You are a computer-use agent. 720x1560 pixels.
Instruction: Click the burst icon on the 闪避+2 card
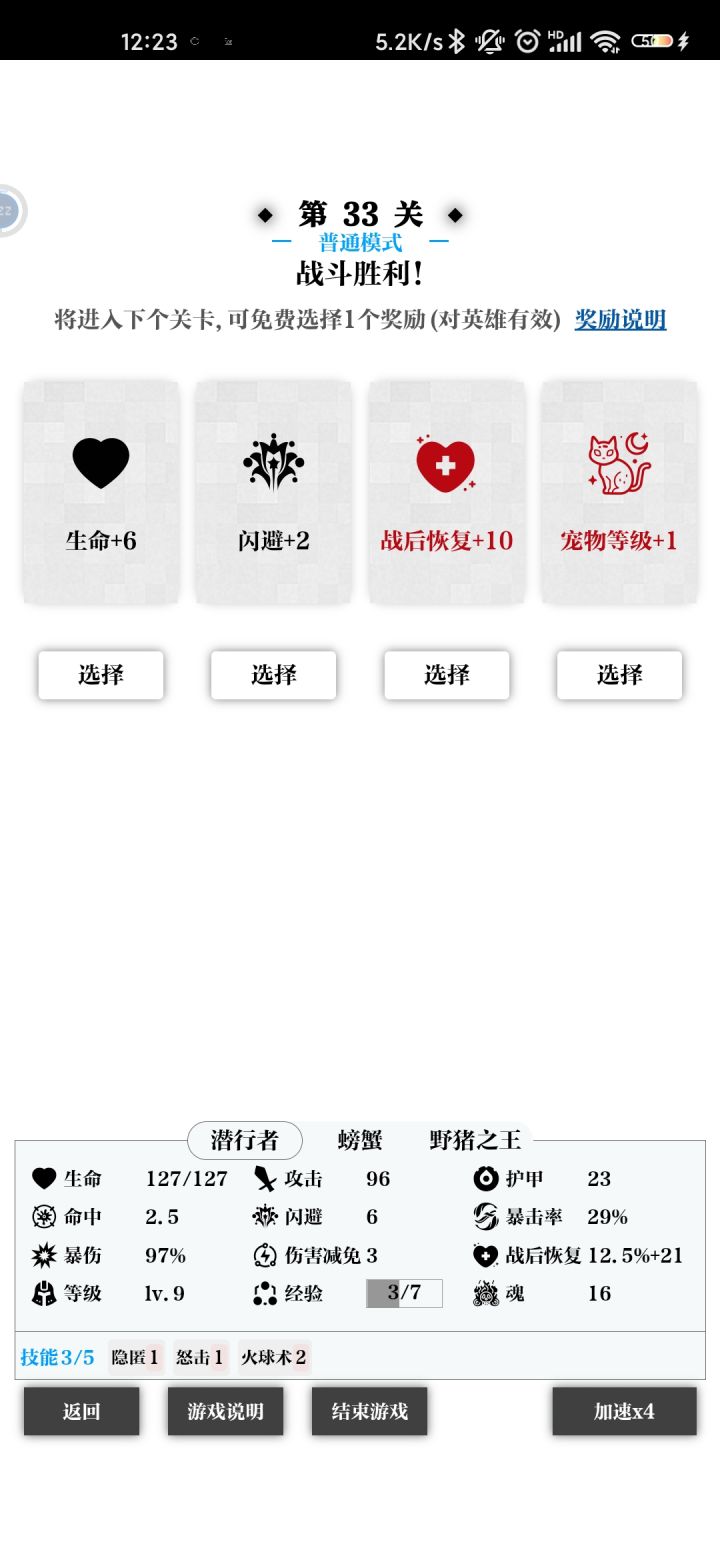[x=273, y=460]
